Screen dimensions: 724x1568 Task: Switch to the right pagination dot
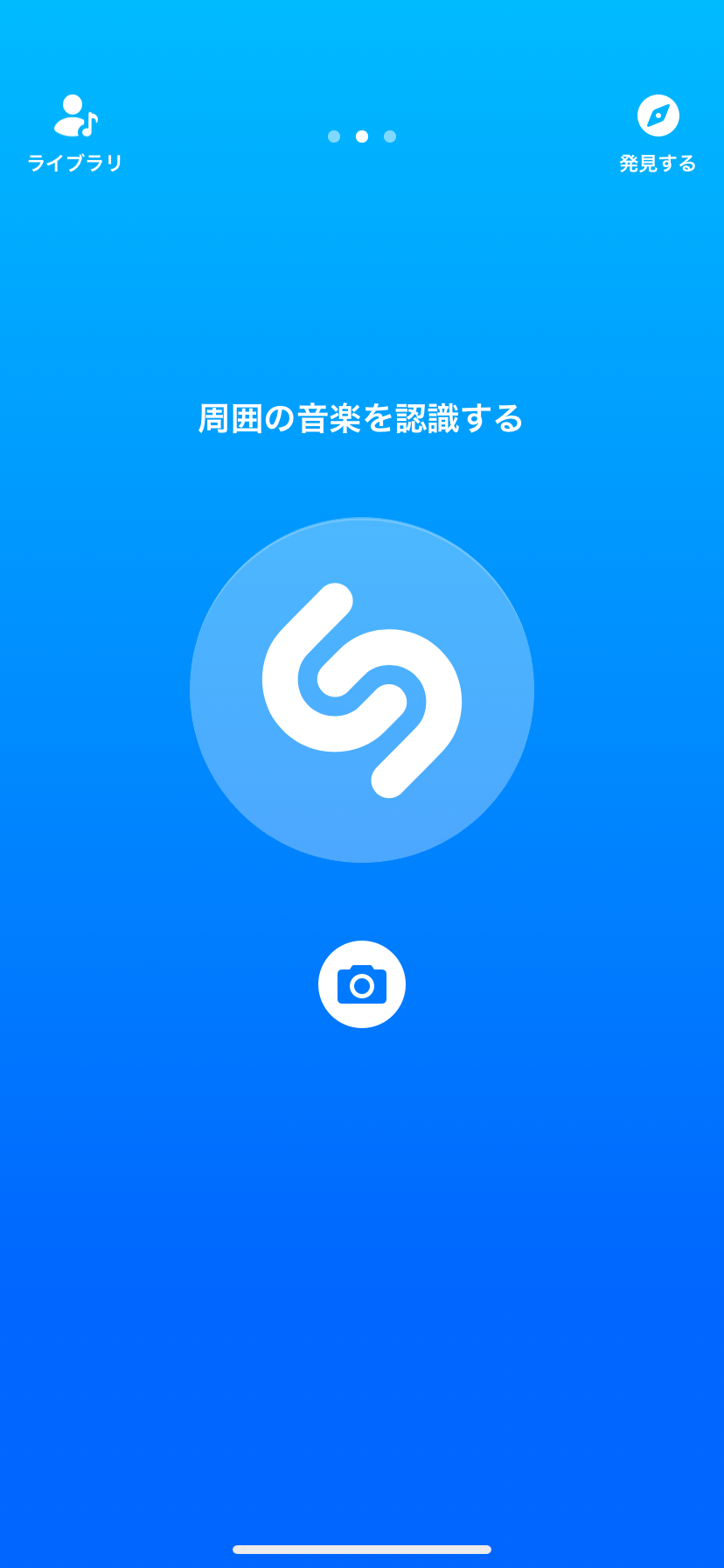tap(390, 136)
